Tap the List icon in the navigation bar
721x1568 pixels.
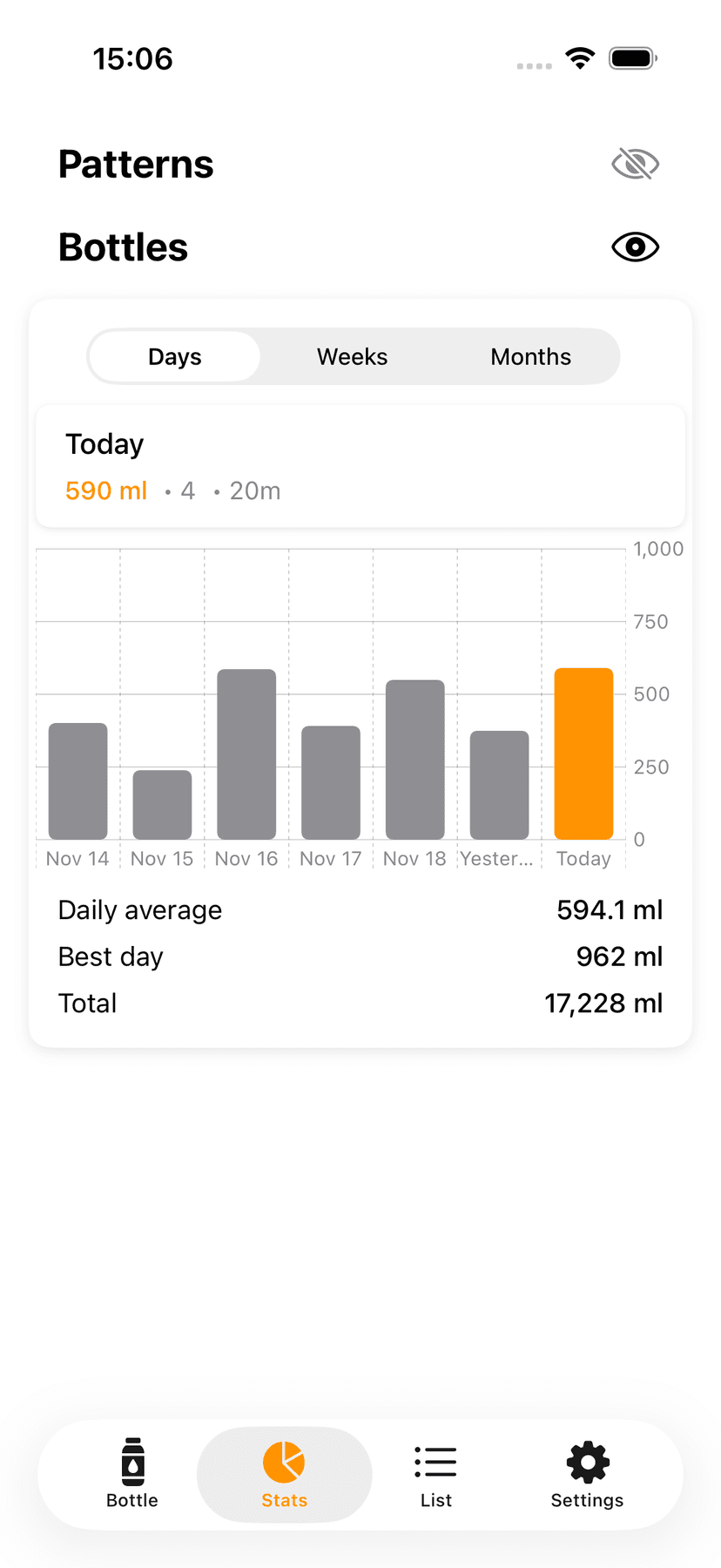click(x=435, y=1462)
